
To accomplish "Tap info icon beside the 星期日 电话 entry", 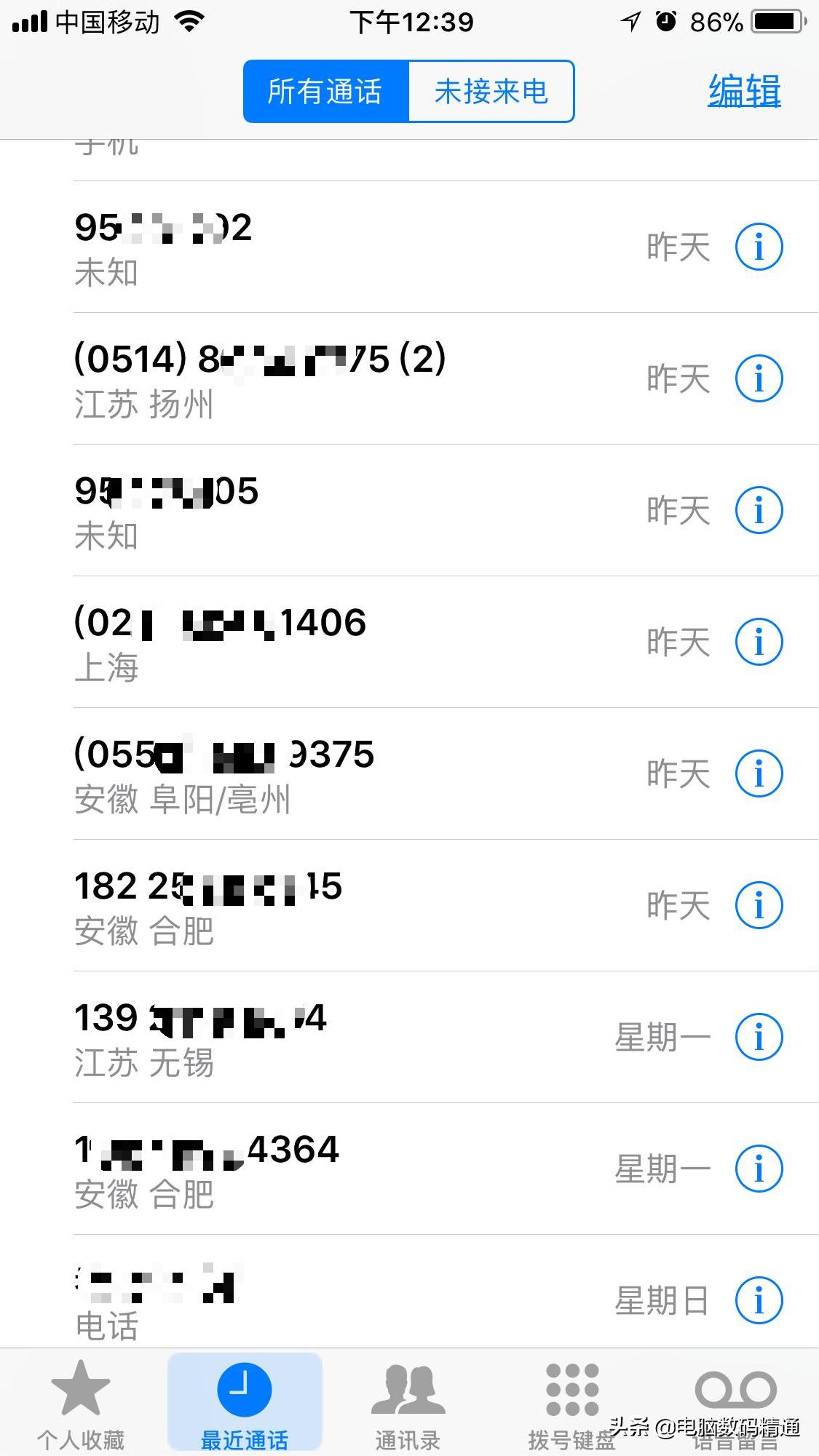I will (759, 1300).
